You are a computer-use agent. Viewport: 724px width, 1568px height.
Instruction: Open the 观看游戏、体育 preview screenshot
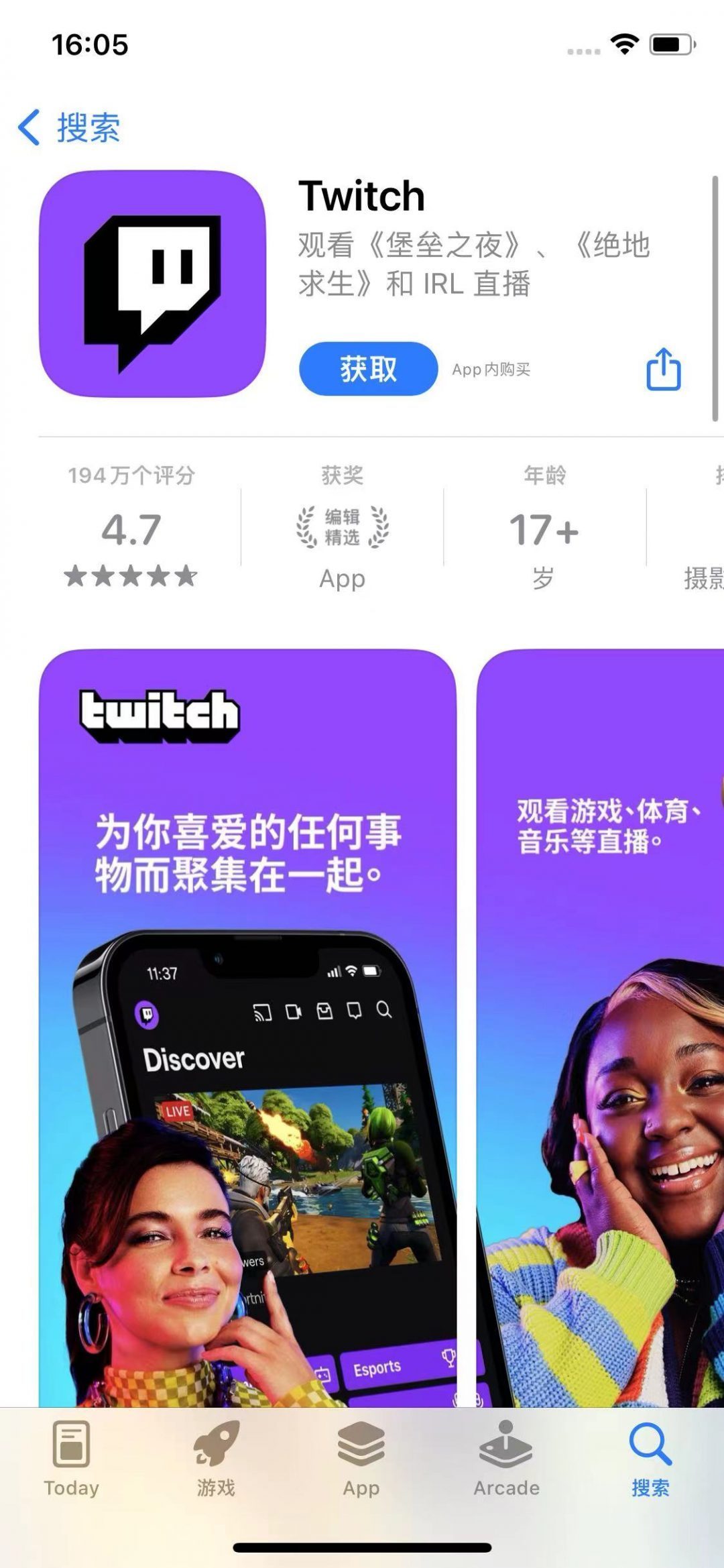(x=600, y=1026)
